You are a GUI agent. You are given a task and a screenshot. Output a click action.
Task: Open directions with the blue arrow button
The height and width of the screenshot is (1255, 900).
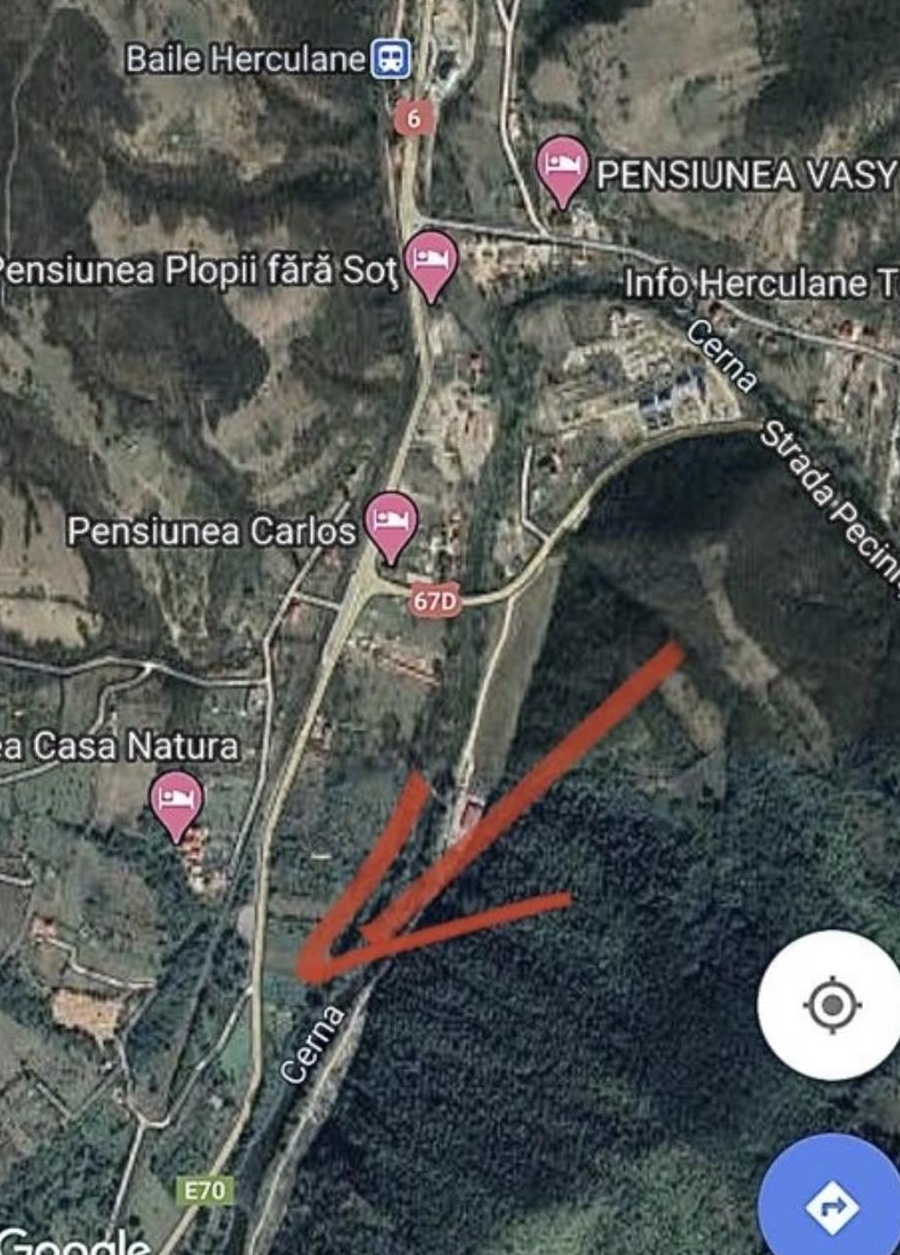pos(832,1203)
